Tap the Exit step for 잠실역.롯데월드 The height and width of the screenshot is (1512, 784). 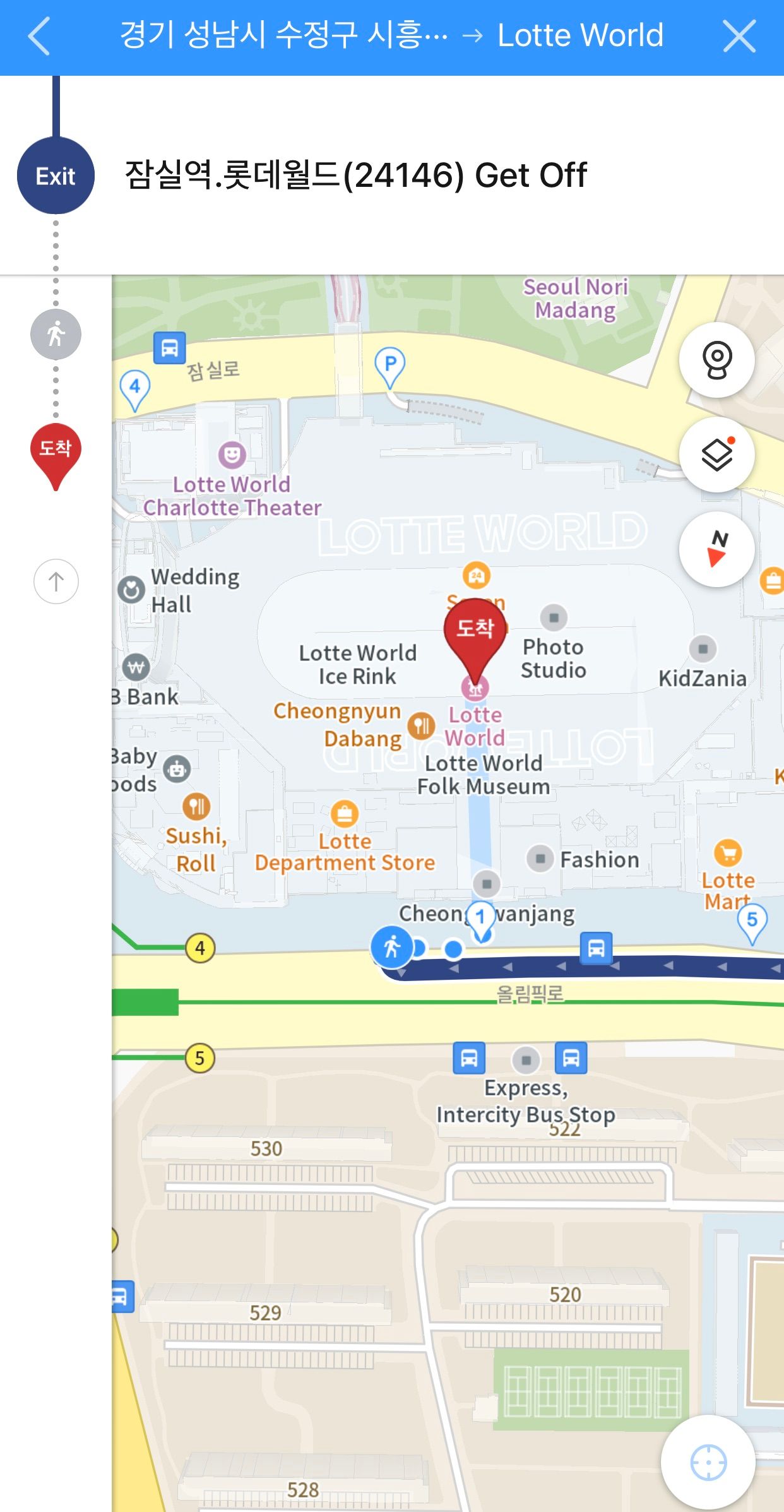pyautogui.click(x=56, y=176)
